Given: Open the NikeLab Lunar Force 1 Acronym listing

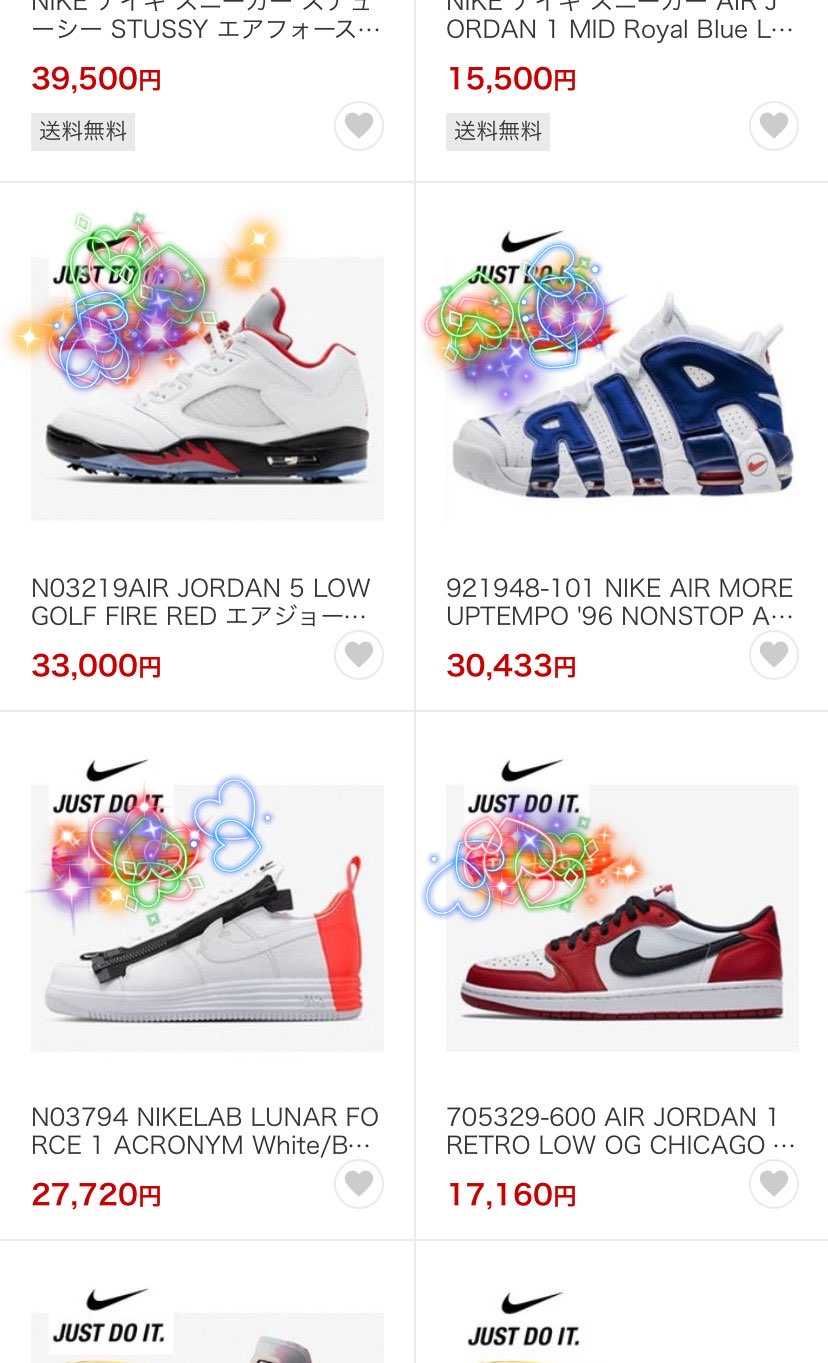Looking at the screenshot, I should pos(207,917).
